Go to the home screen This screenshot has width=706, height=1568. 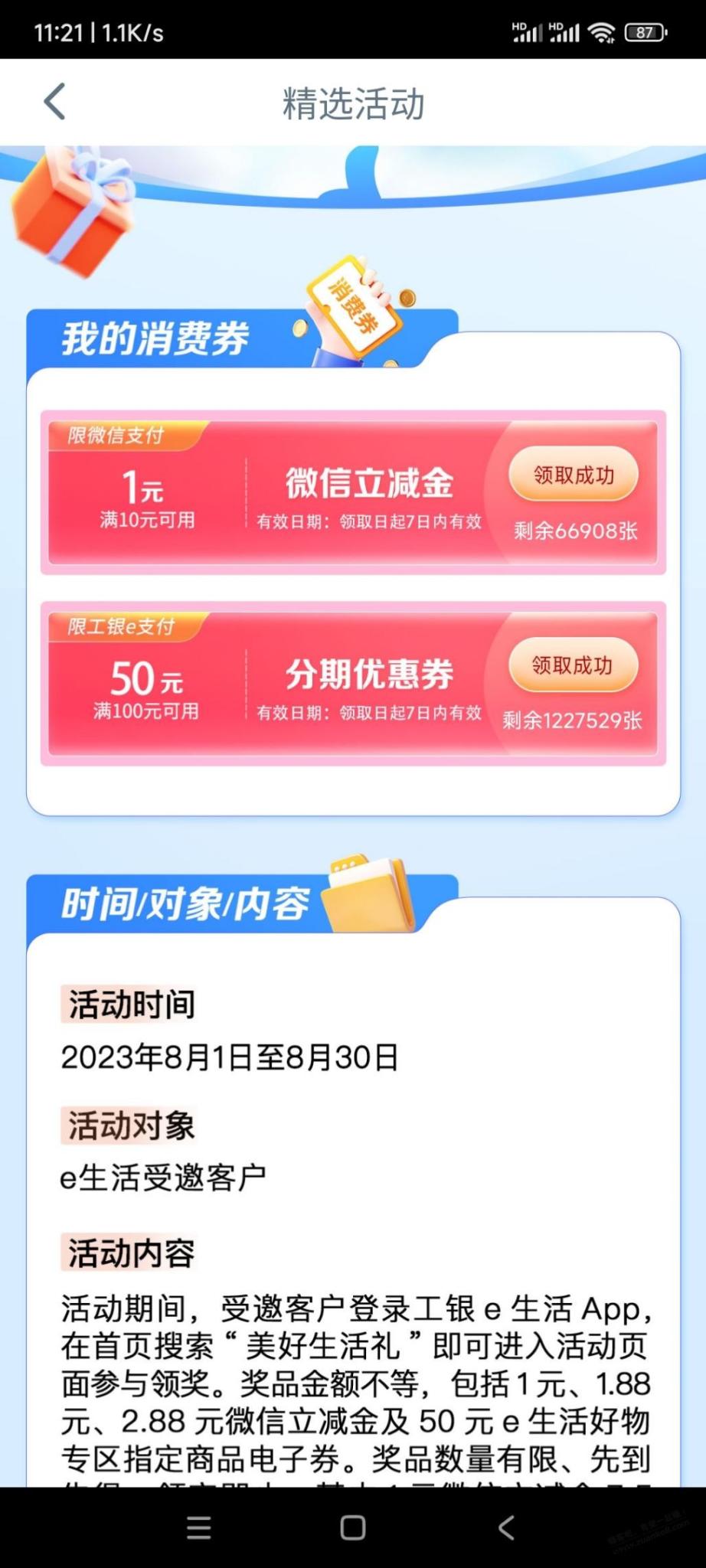tap(352, 1527)
